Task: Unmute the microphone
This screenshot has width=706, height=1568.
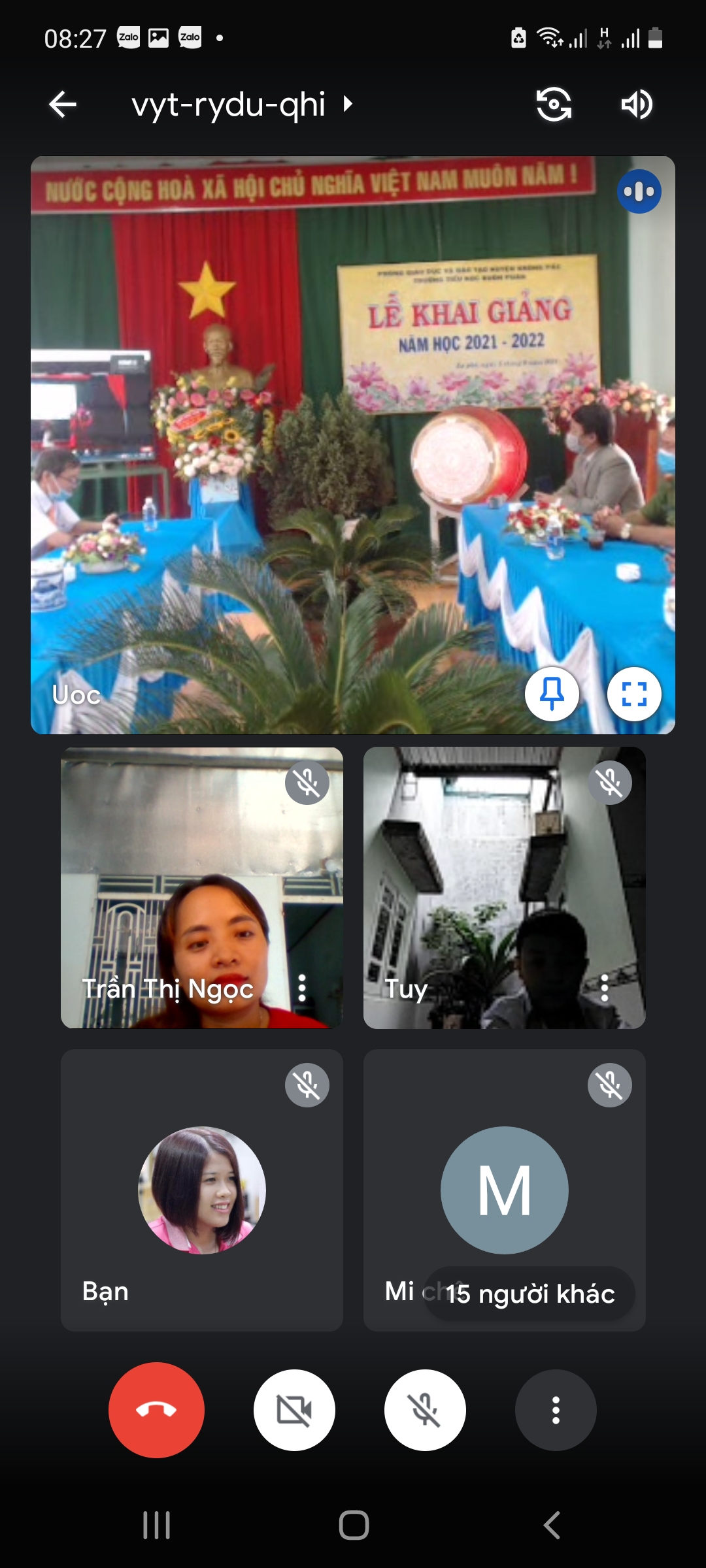Action: click(x=425, y=1410)
